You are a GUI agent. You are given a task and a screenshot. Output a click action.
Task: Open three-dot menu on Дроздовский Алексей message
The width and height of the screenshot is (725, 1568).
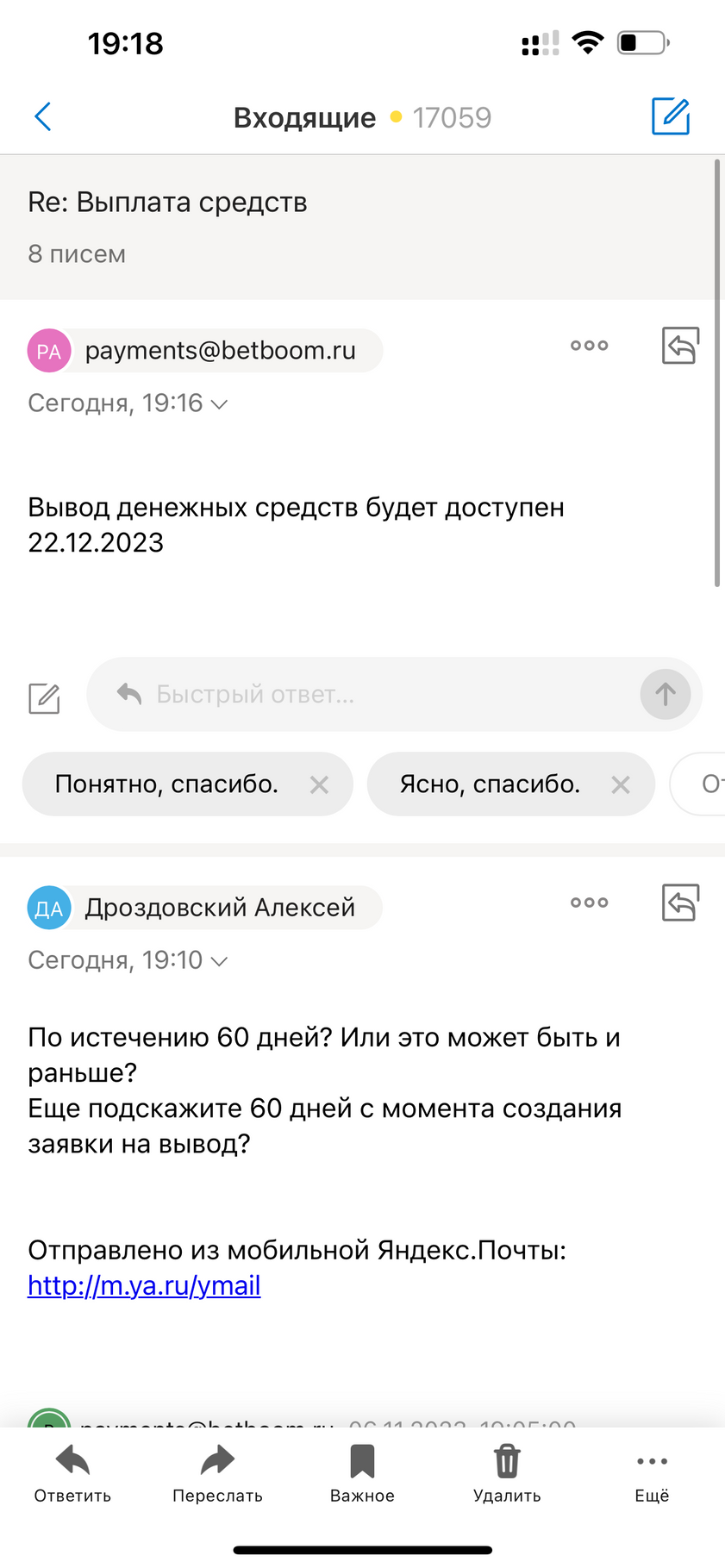coord(590,903)
